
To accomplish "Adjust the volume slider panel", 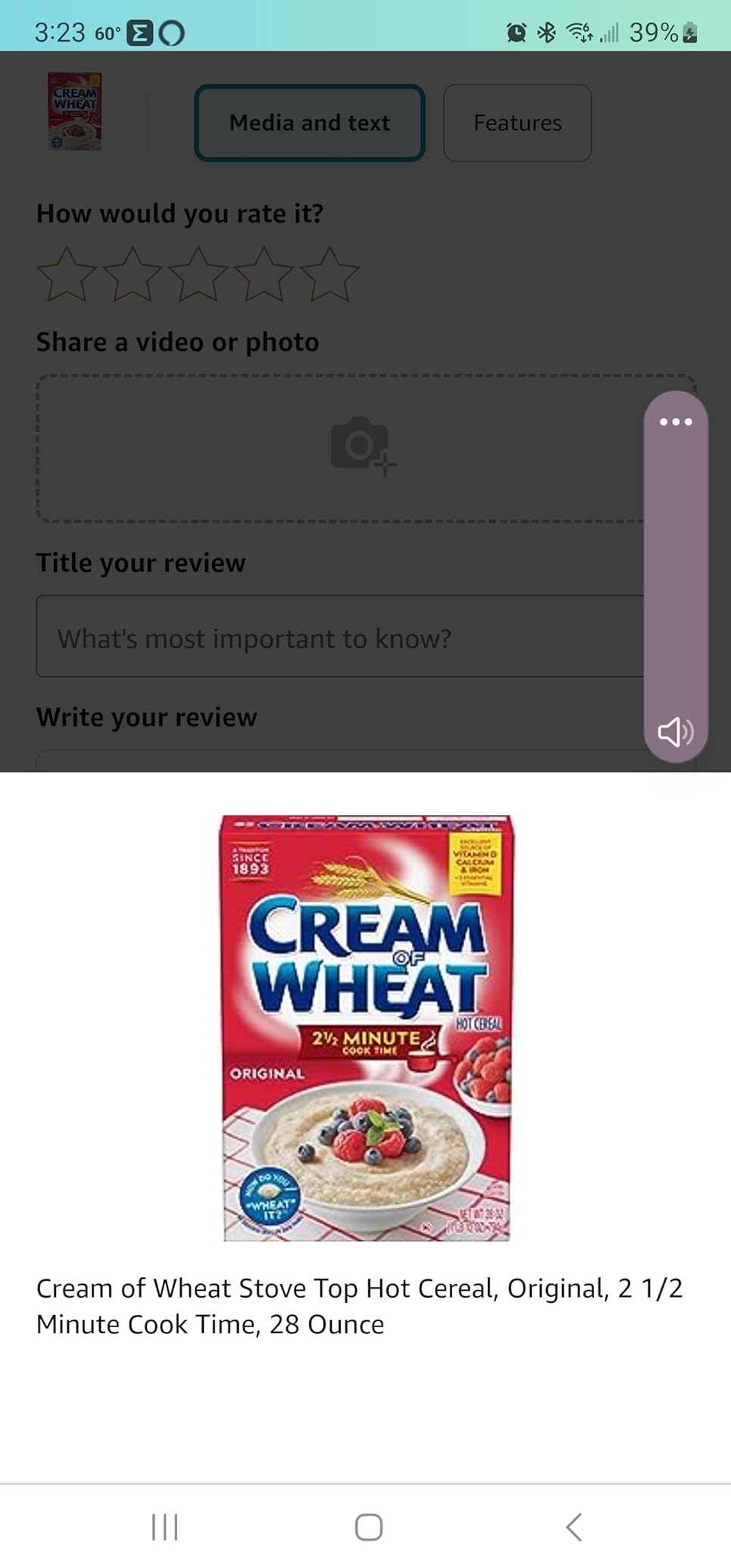I will pyautogui.click(x=676, y=576).
